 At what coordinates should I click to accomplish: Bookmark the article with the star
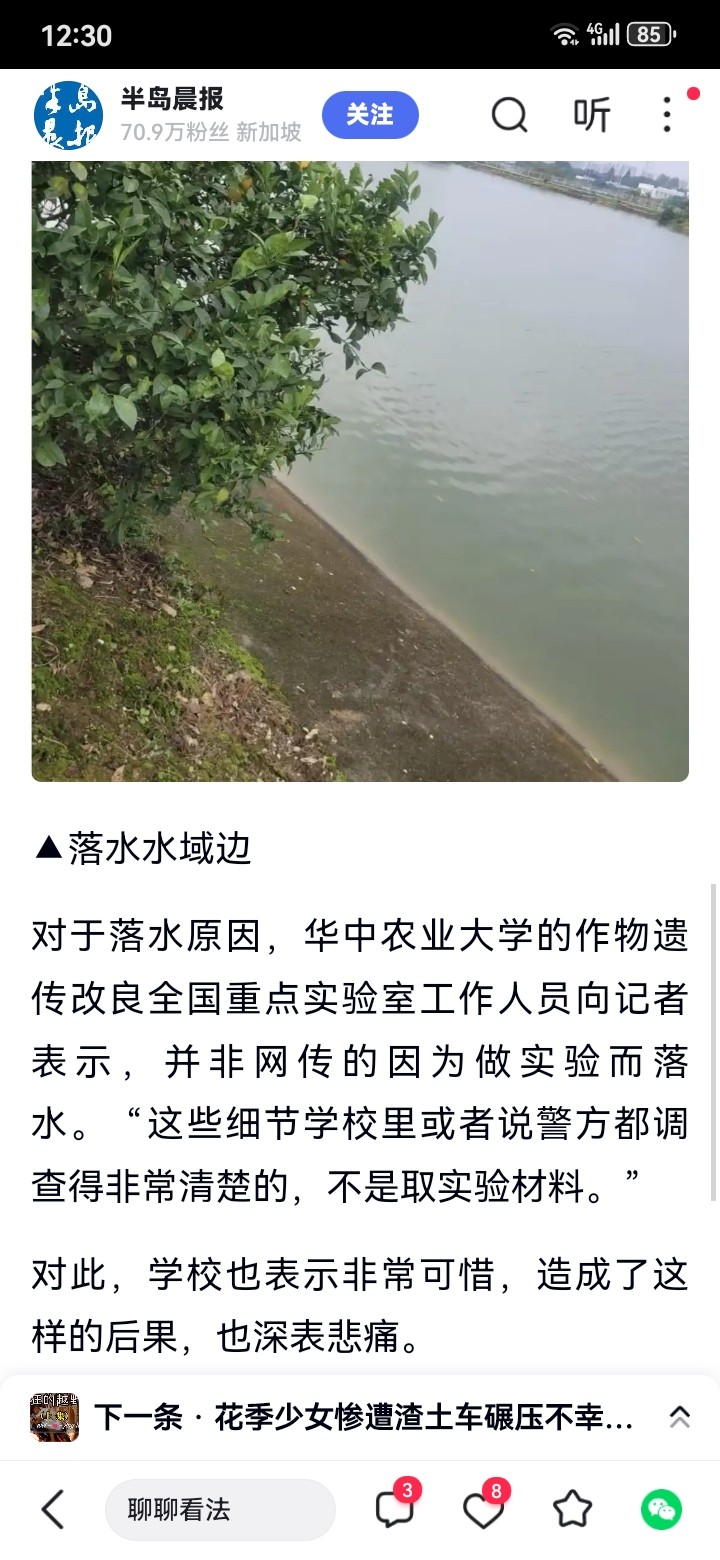coord(572,1509)
